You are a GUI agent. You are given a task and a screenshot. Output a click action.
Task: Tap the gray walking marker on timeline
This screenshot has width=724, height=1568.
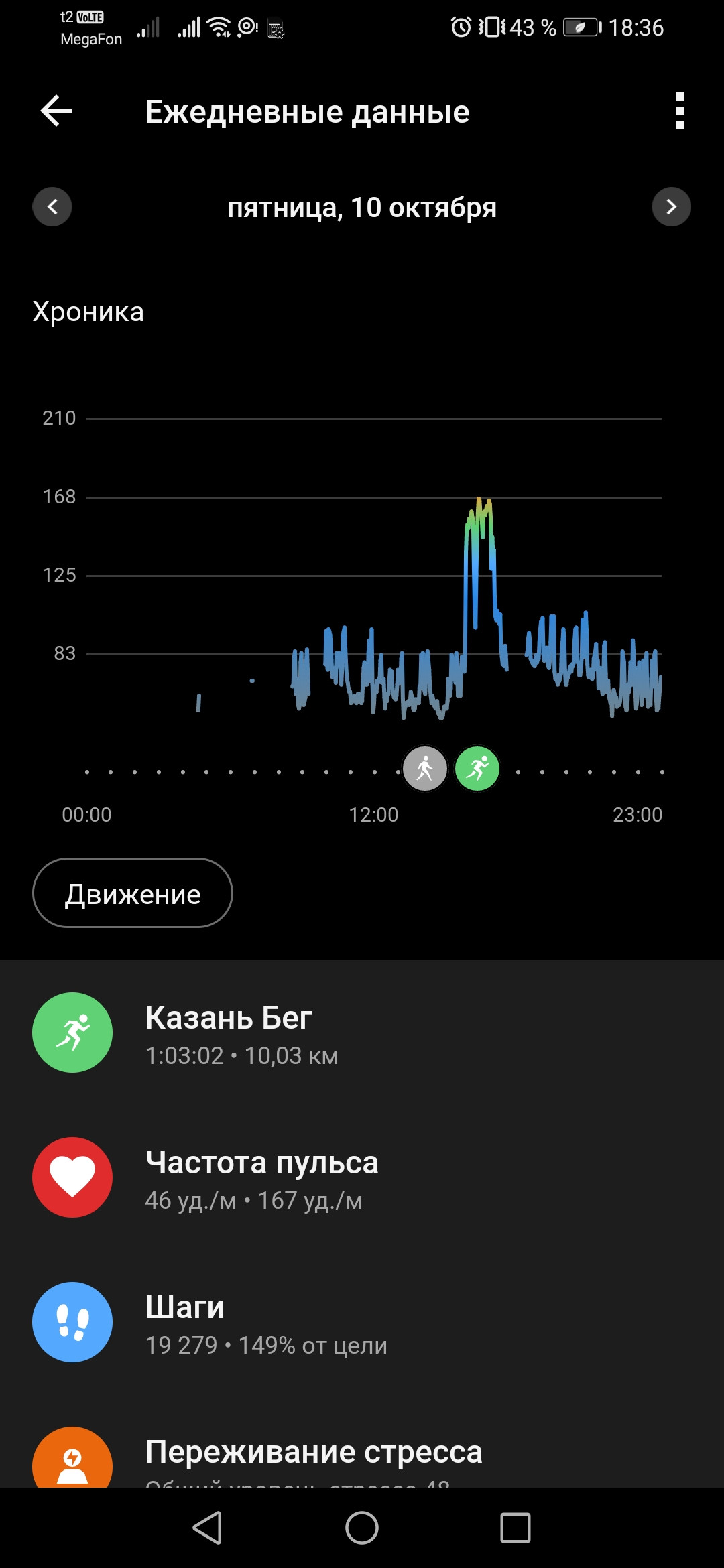[425, 769]
